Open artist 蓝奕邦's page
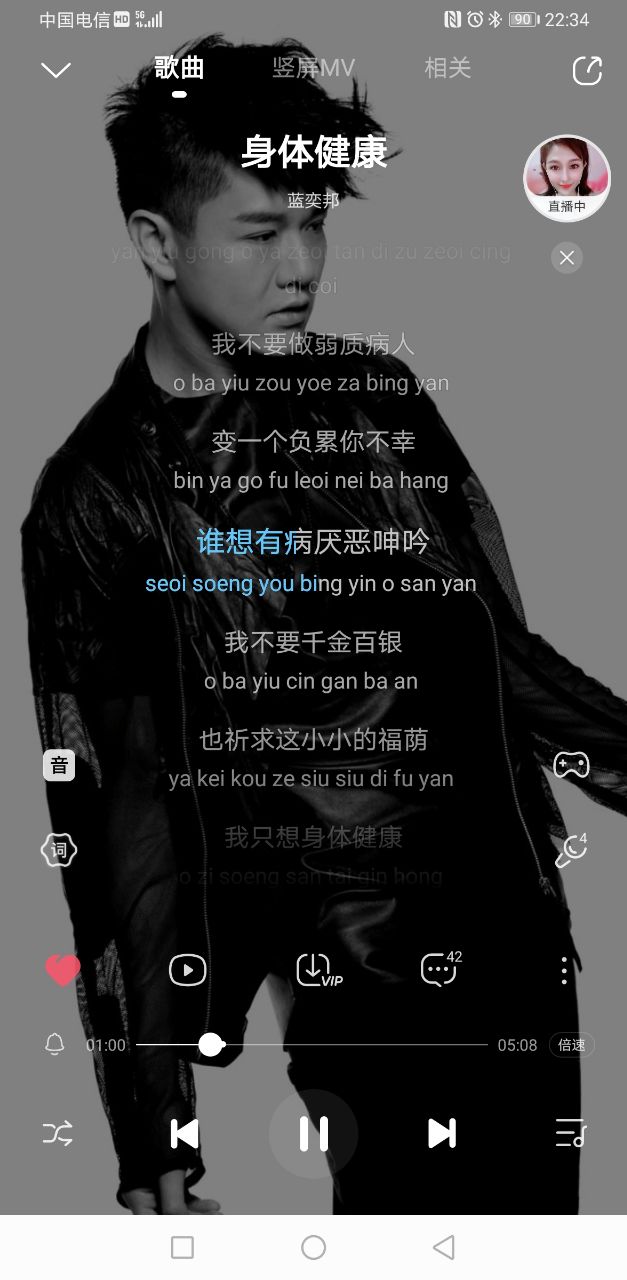Screen dimensions: 627x1280 [313, 200]
